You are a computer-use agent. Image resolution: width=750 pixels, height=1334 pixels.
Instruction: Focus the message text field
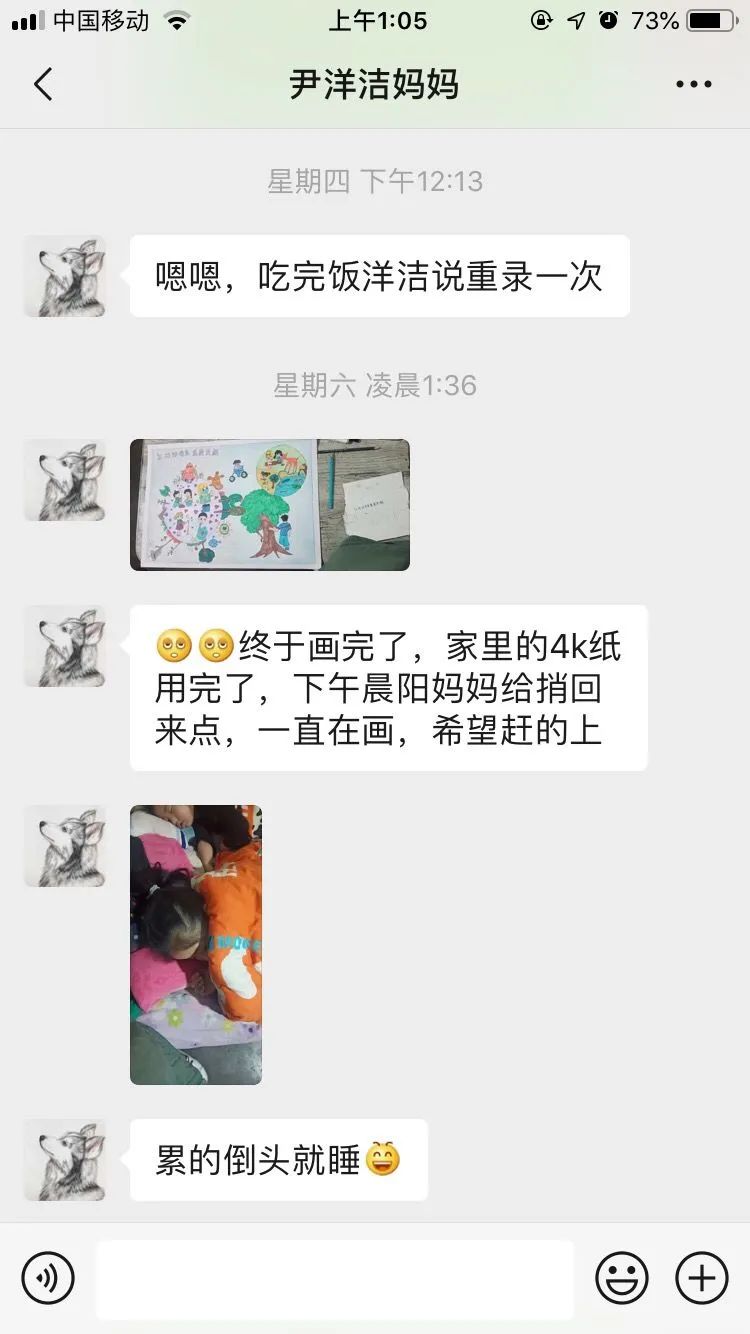[335, 1279]
